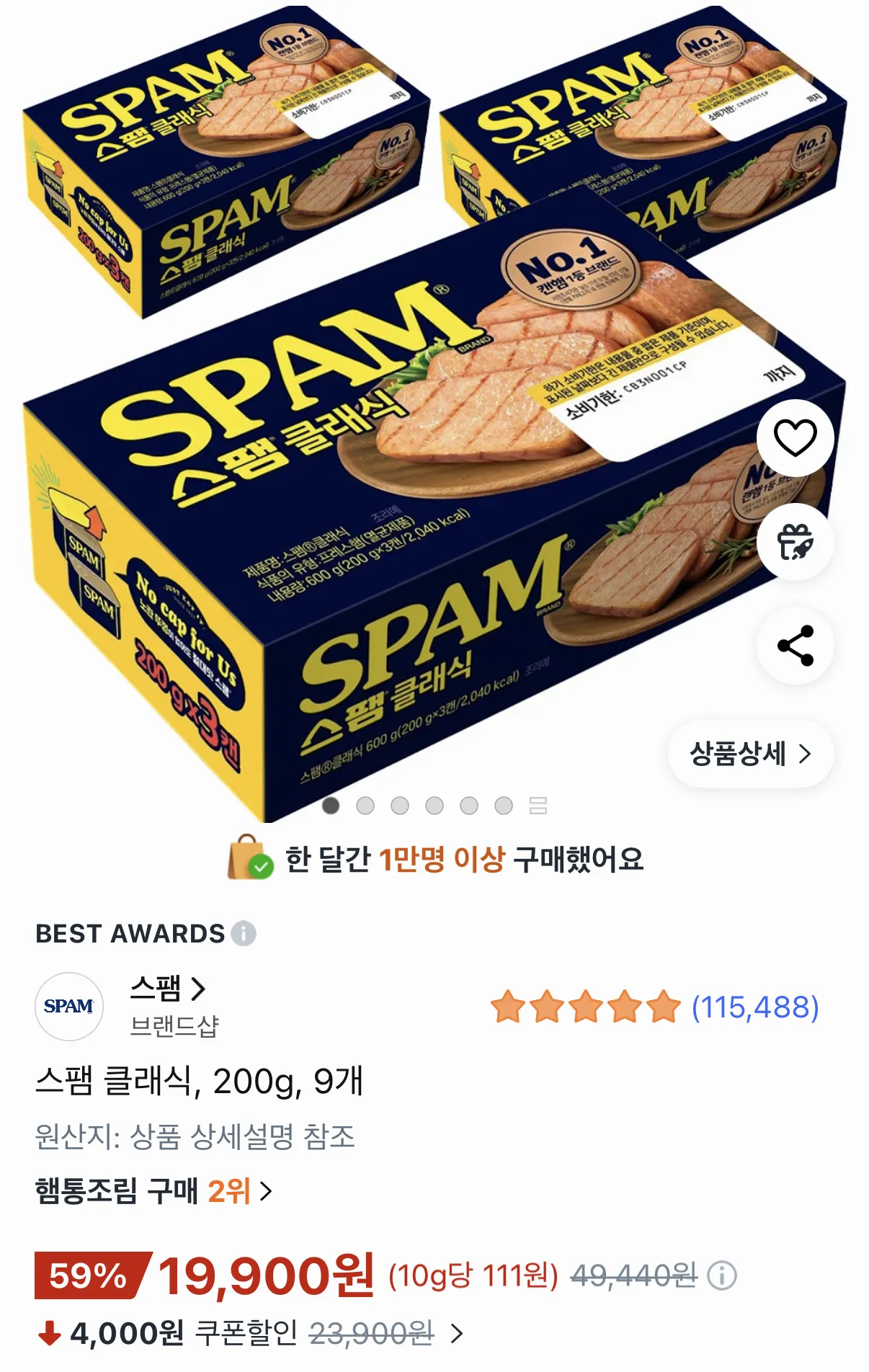
Task: Show price info next to 49,440원
Action: click(x=721, y=1276)
